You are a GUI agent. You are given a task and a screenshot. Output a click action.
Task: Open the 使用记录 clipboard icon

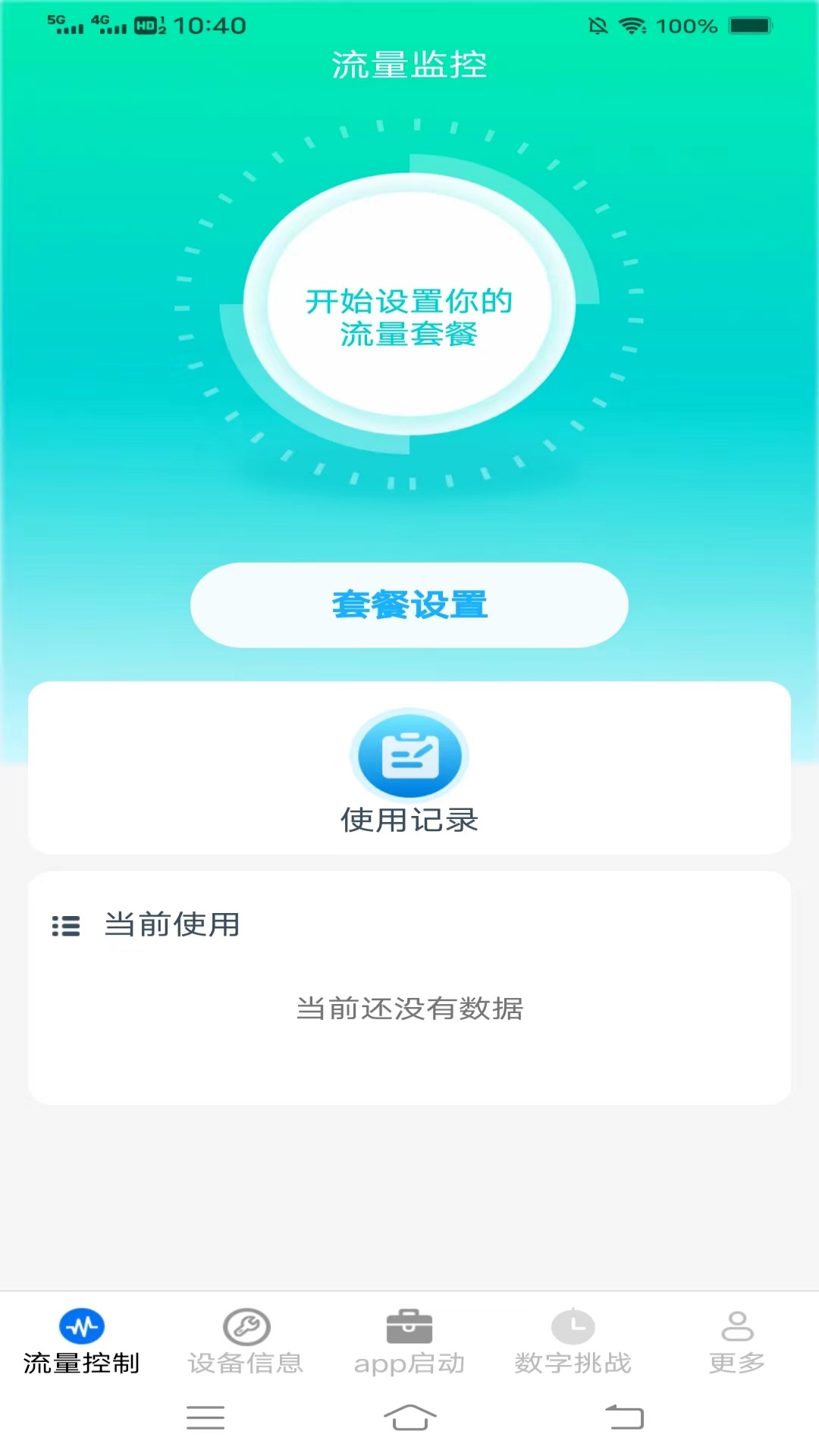tap(409, 754)
